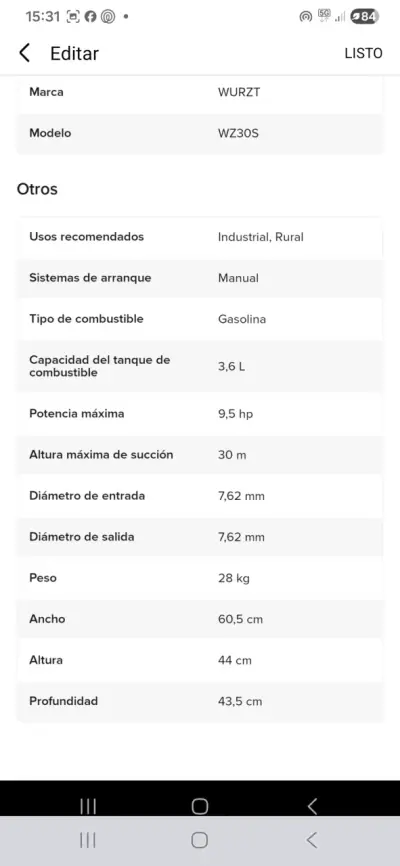Viewport: 400px width, 866px height.
Task: Go back from the Editar screen
Action: tap(24, 53)
